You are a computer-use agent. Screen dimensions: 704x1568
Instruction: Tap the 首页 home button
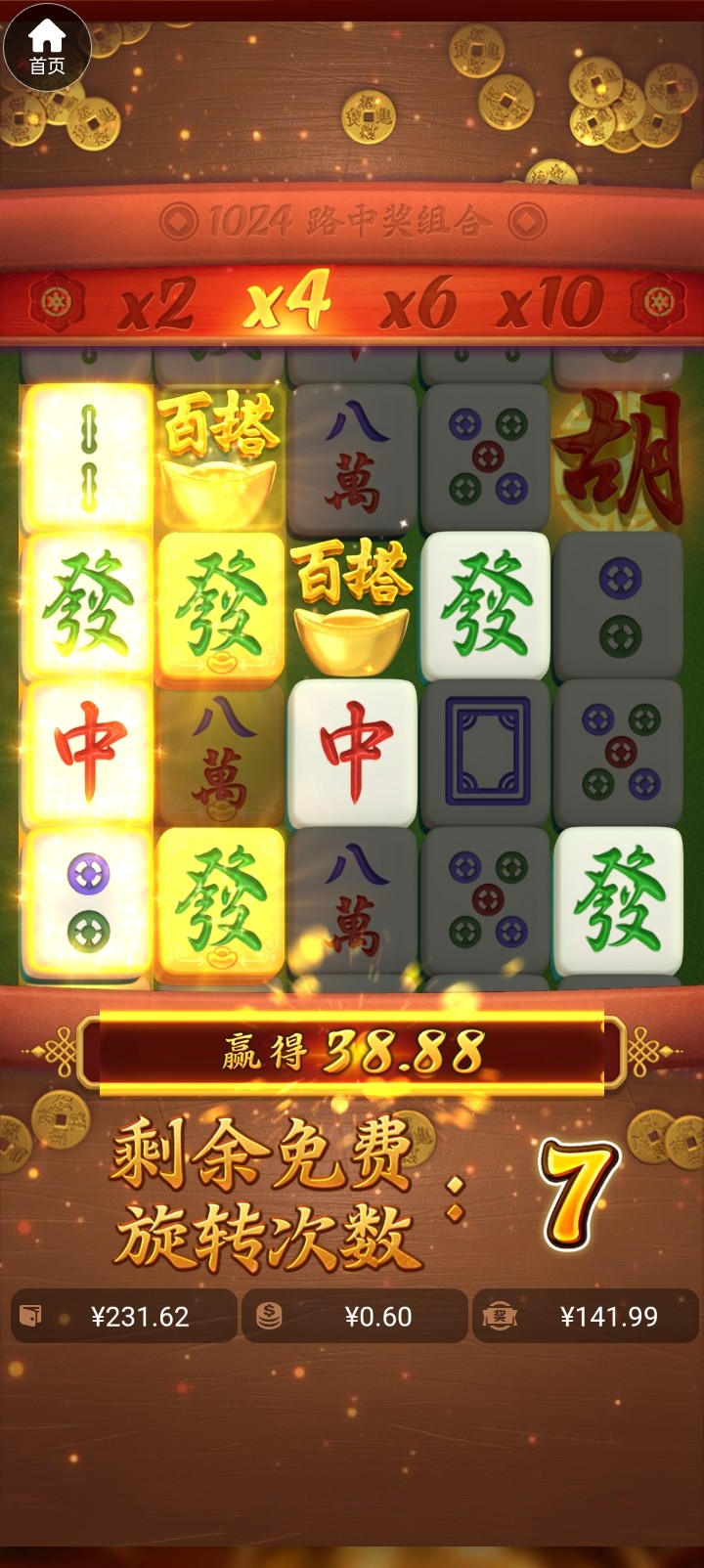tap(47, 47)
